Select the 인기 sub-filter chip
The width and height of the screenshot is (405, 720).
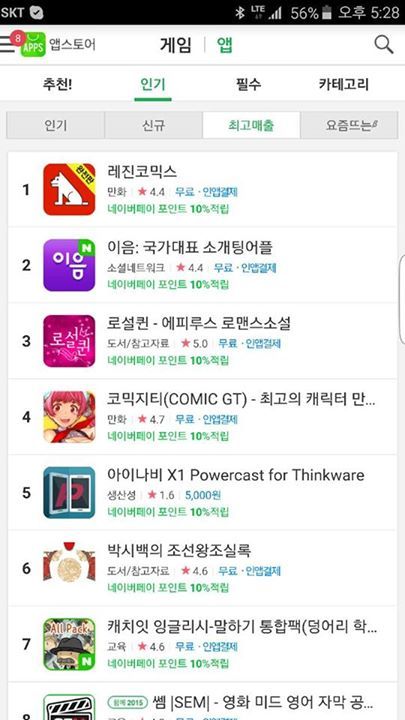coord(56,125)
